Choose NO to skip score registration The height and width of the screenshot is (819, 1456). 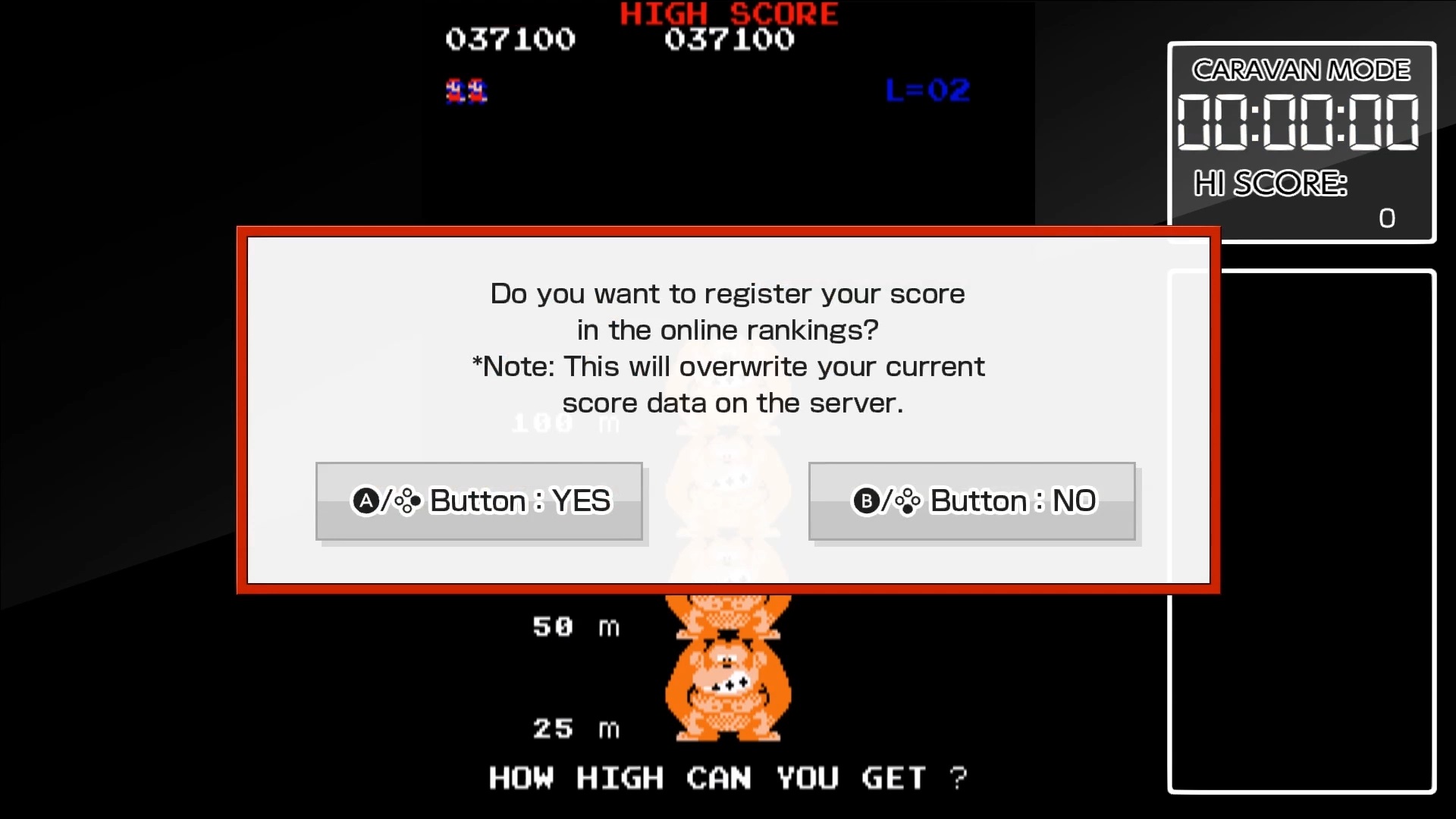point(971,501)
